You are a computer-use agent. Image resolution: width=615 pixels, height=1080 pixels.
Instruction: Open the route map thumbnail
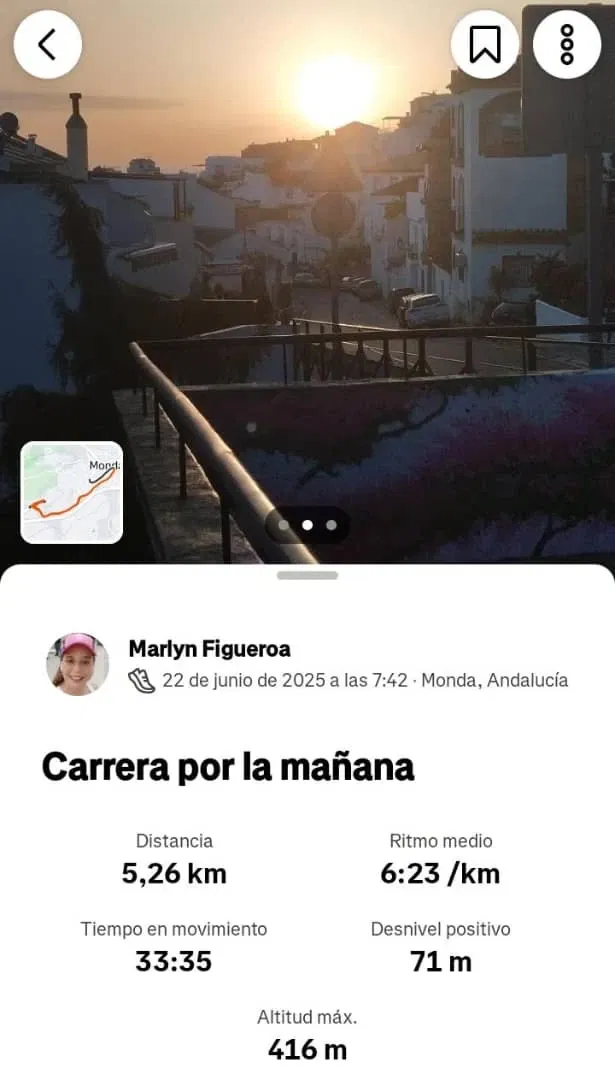(72, 492)
